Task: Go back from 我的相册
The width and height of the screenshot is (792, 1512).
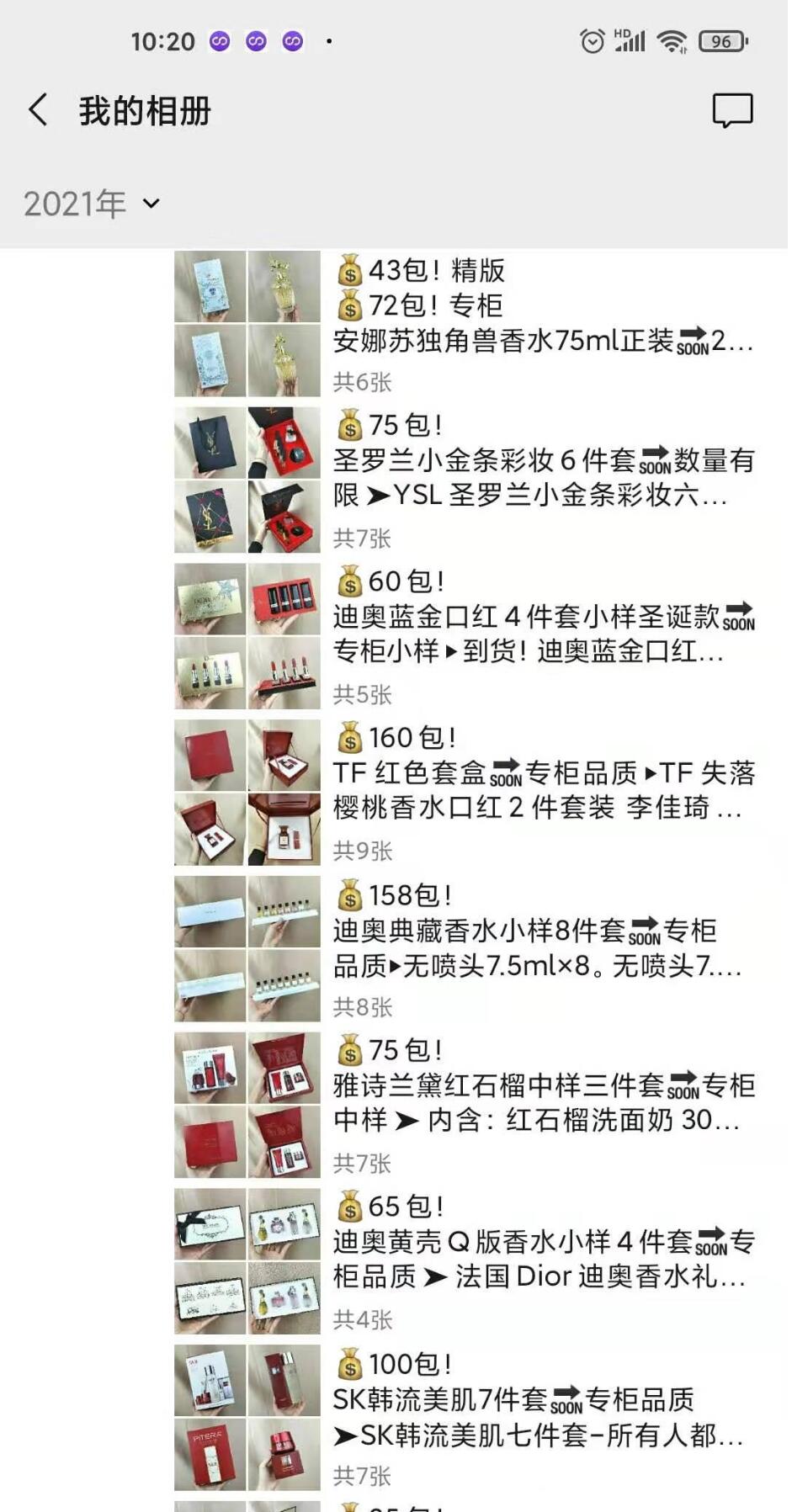Action: point(39,110)
